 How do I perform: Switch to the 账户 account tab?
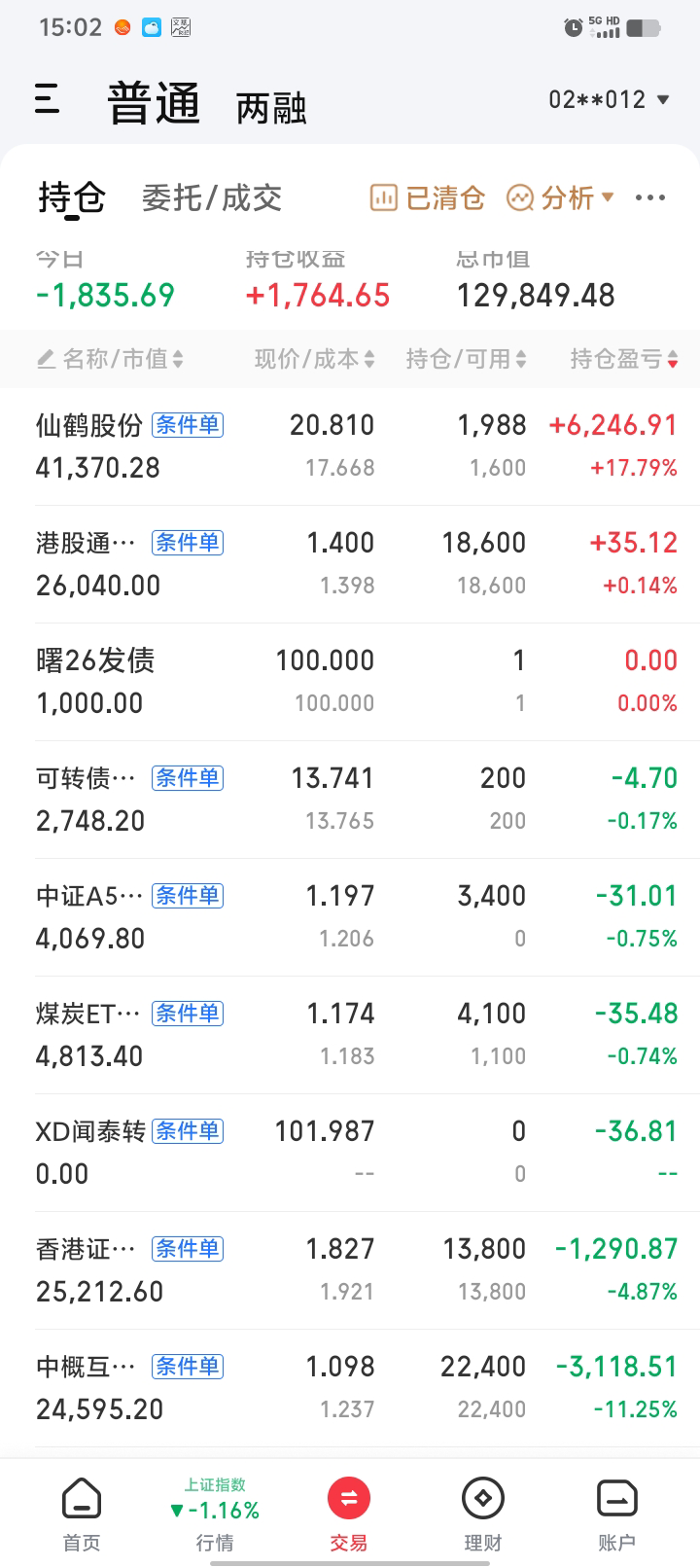616,1515
